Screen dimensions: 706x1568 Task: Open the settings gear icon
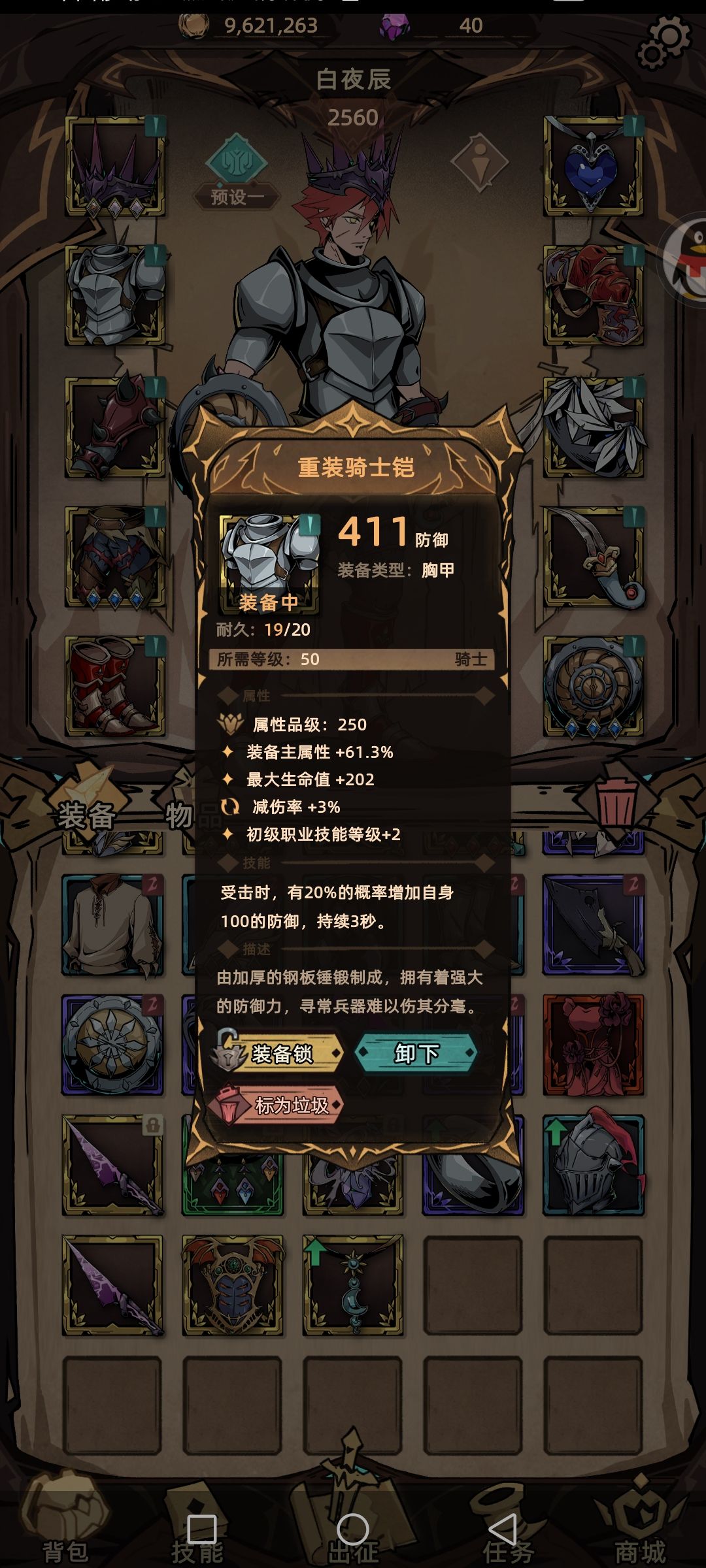coord(664,42)
